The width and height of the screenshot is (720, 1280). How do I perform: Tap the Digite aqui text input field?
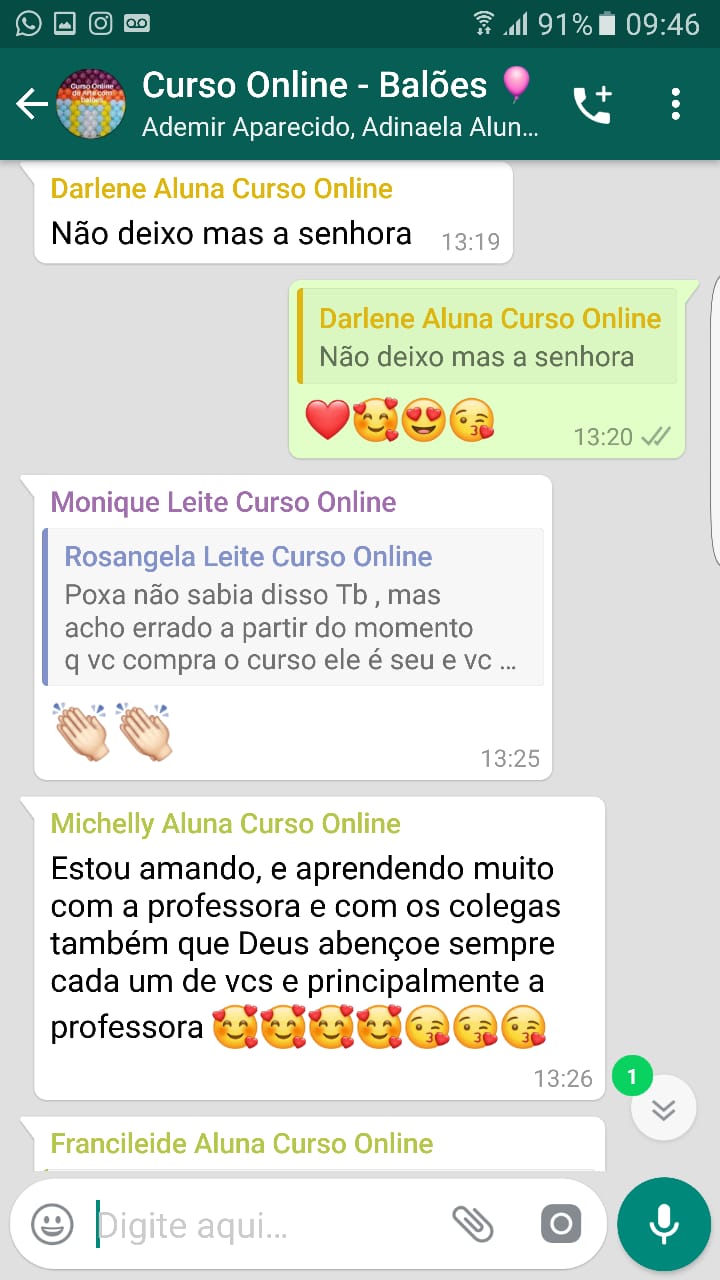click(250, 1223)
